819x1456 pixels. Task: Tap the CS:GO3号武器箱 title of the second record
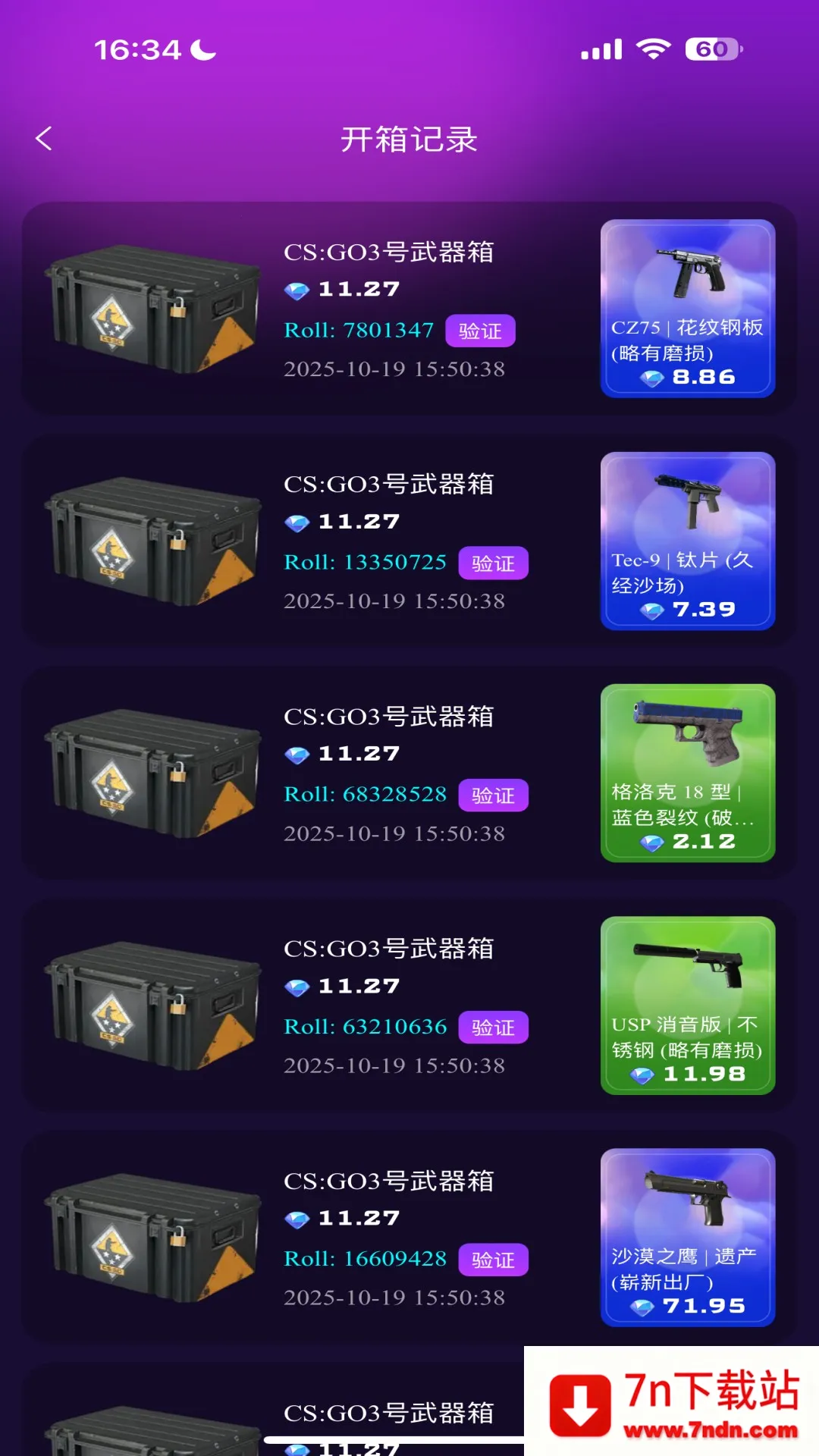(x=390, y=485)
